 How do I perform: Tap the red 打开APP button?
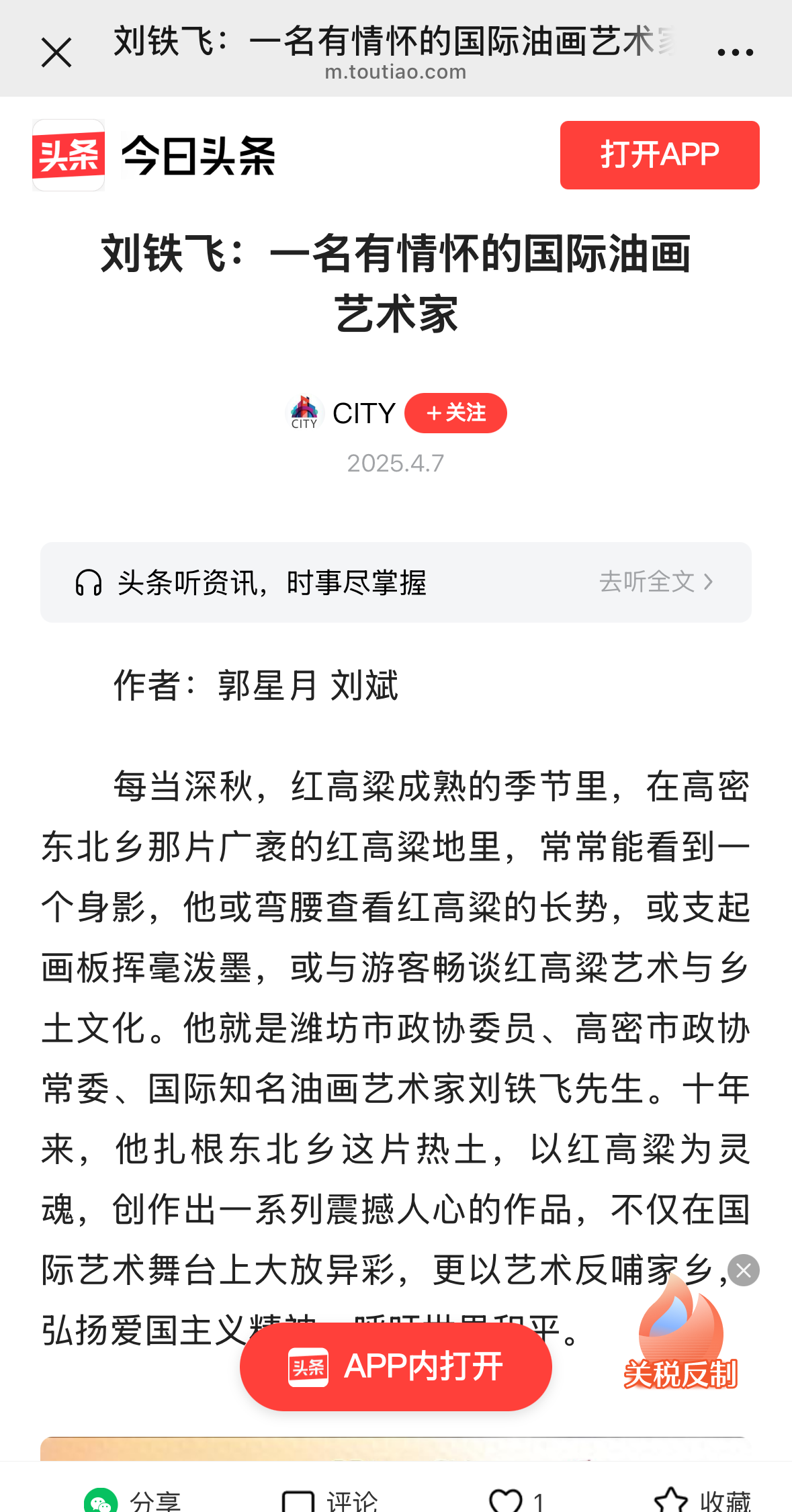(x=659, y=155)
